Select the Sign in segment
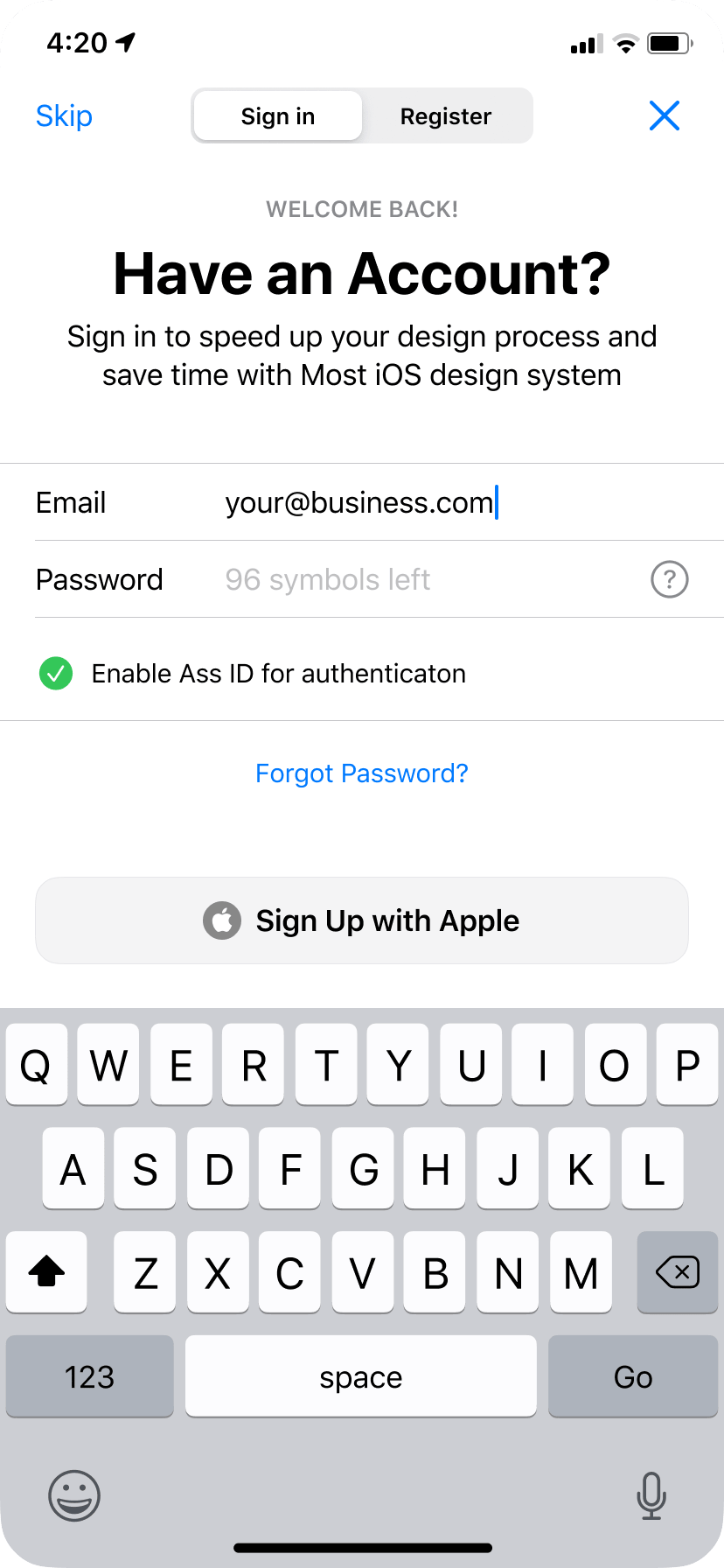The image size is (724, 1568). click(x=278, y=115)
